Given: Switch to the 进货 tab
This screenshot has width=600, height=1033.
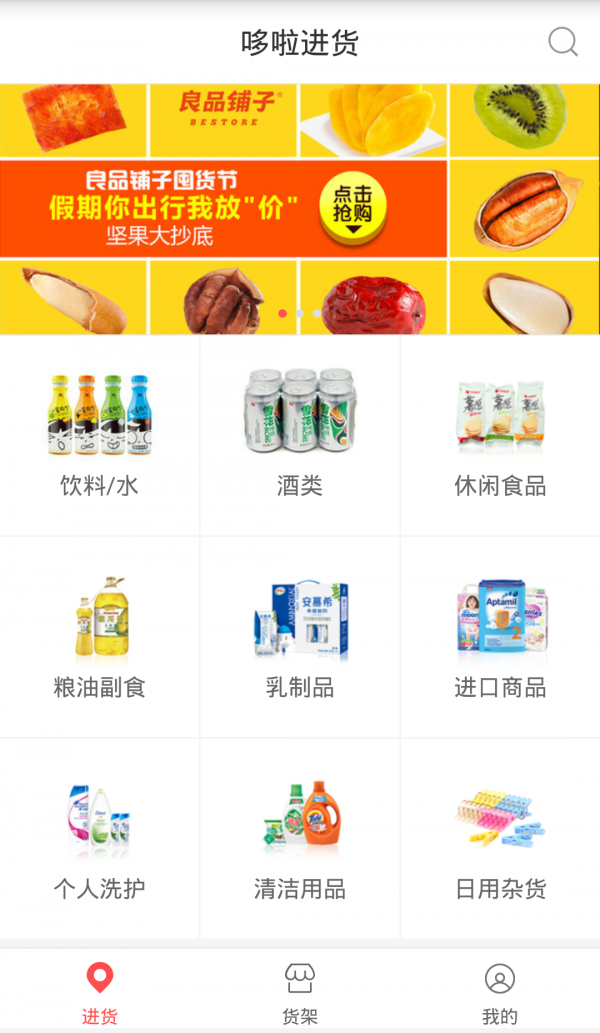Looking at the screenshot, I should tap(99, 991).
